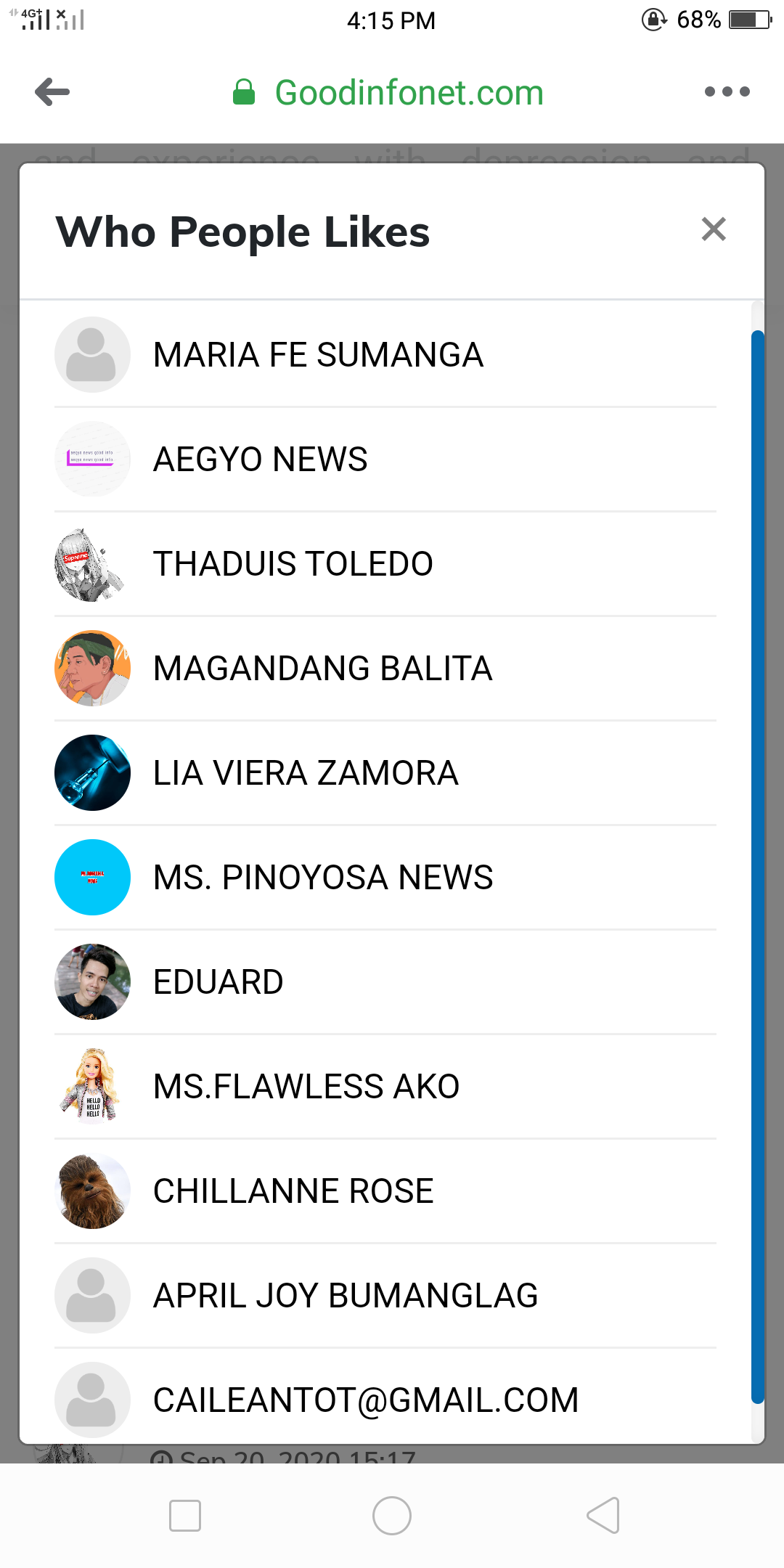View April Joy Bumanglag's profile
Screen dimensions: 784x1568
pyautogui.click(x=346, y=1296)
